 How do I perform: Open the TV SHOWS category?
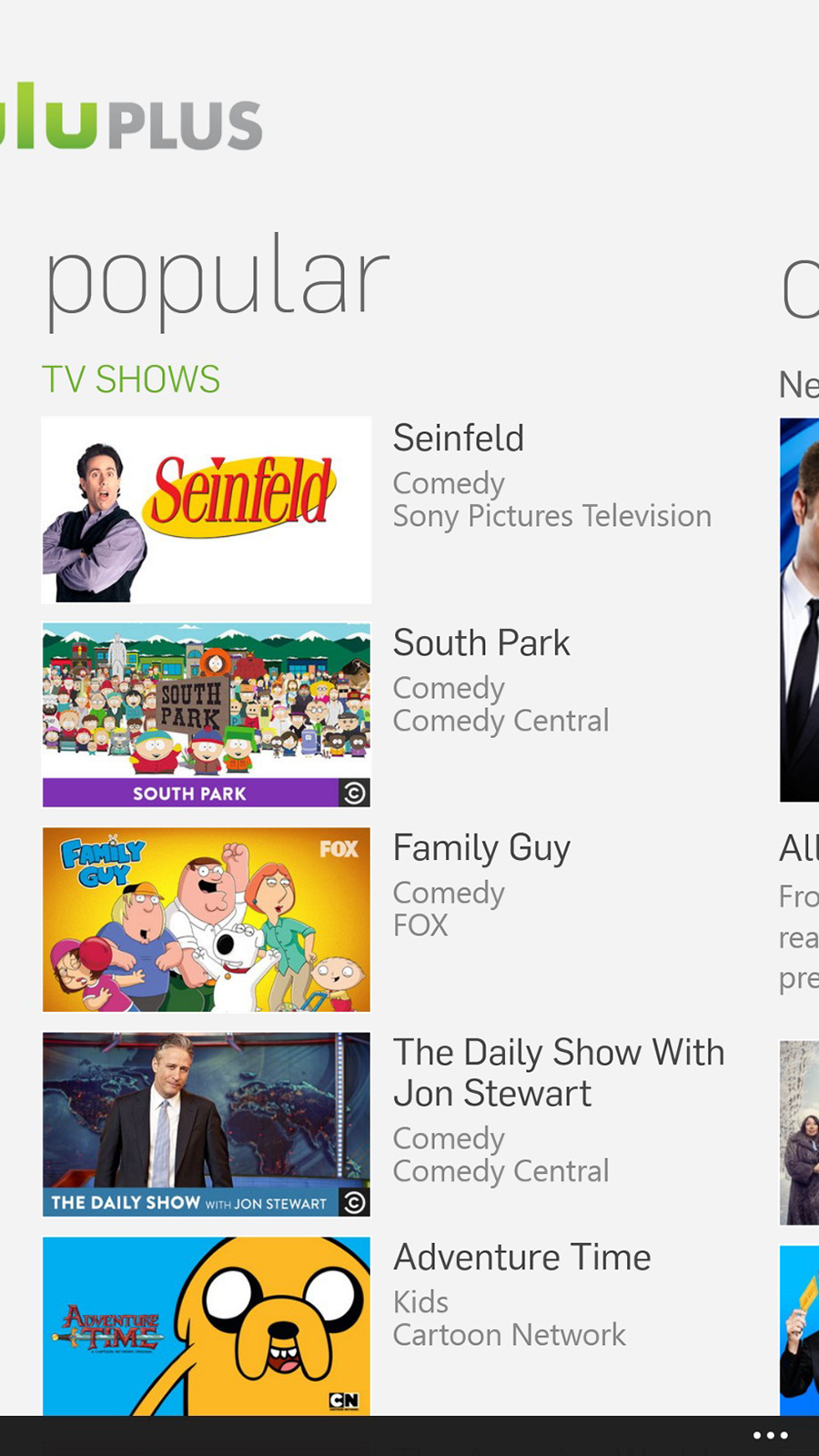pos(131,379)
